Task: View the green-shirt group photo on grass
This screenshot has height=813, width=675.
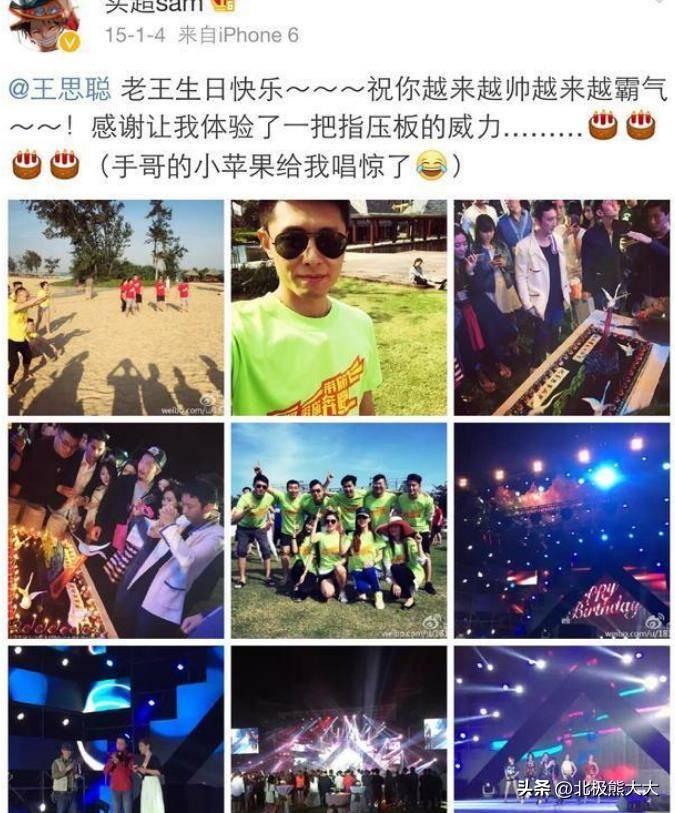Action: pos(339,529)
